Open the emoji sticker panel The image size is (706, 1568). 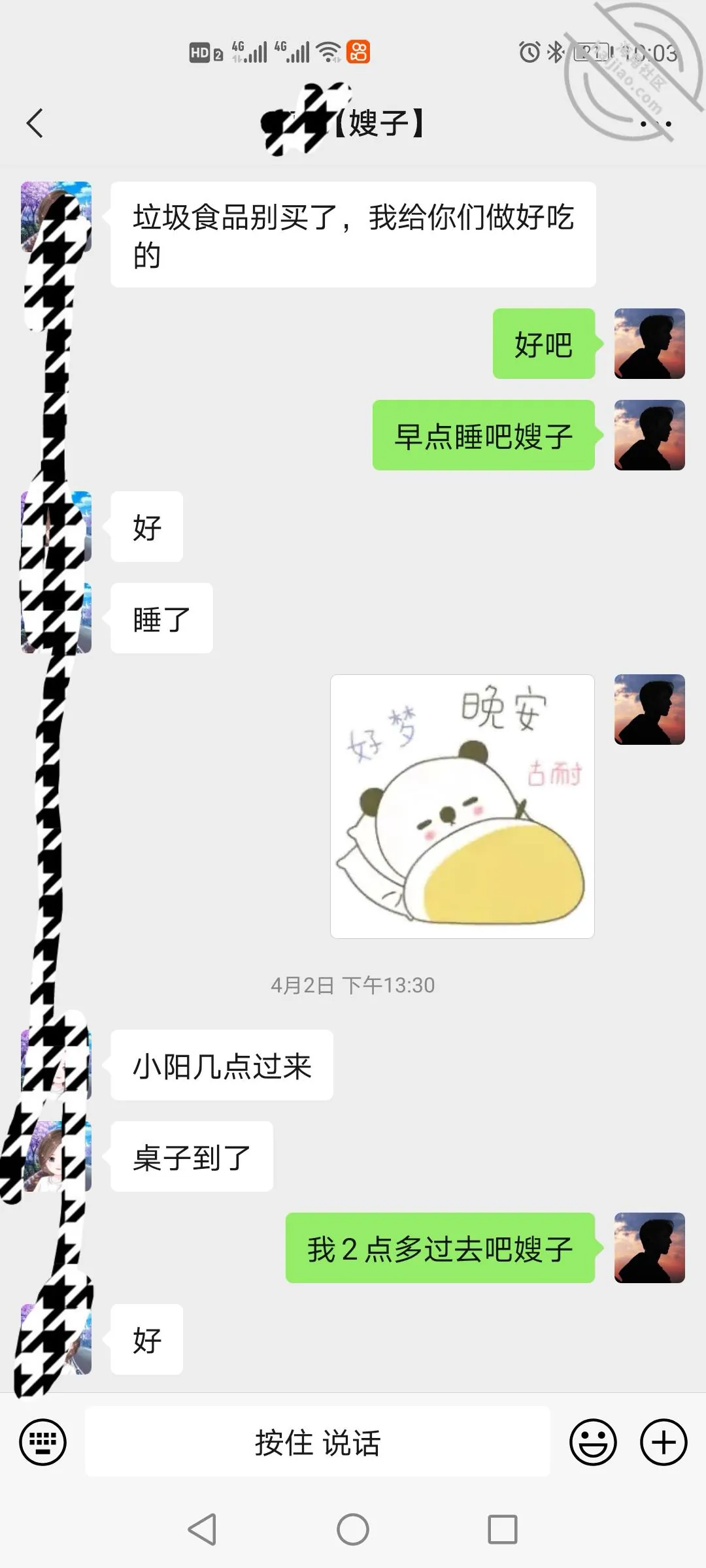tap(593, 1442)
